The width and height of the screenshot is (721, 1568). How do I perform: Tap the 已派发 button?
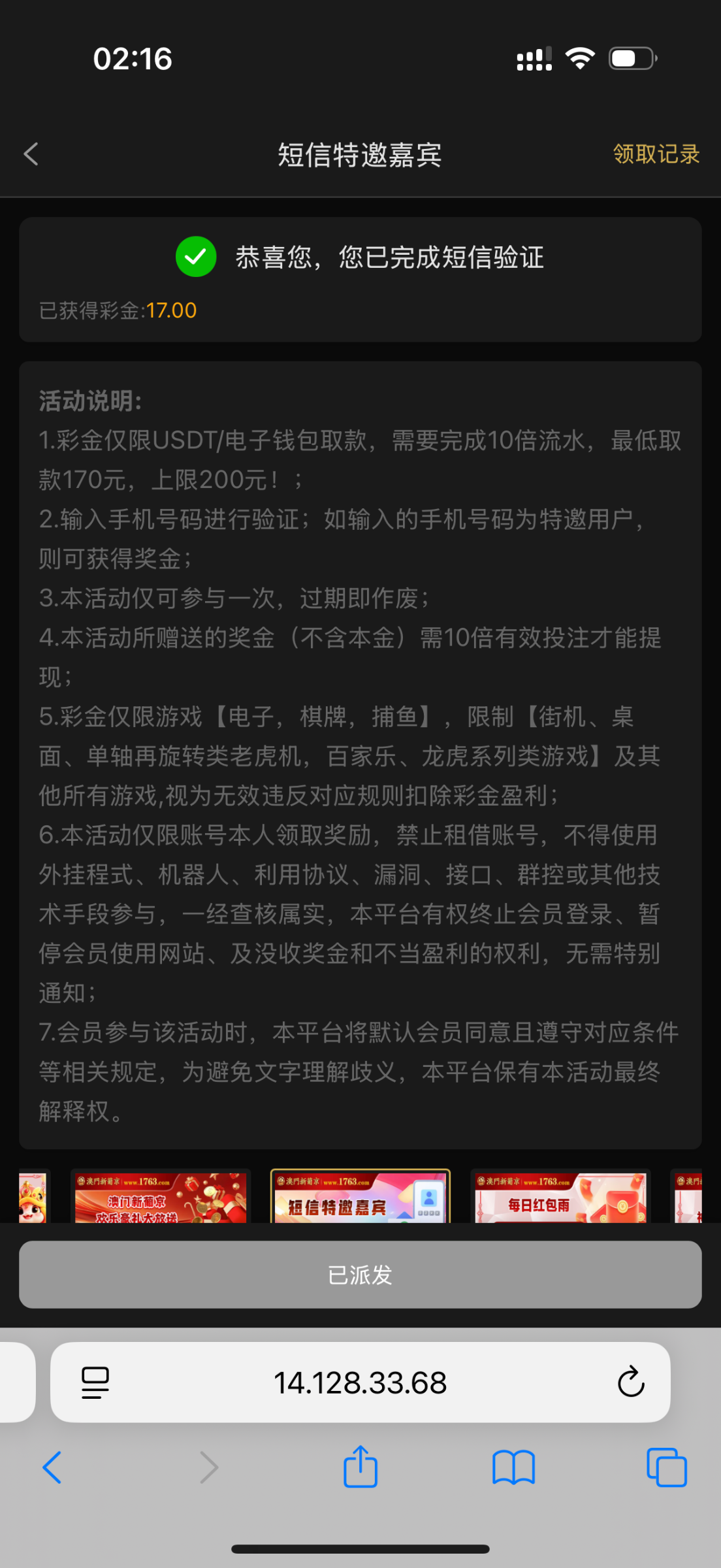[x=360, y=1274]
